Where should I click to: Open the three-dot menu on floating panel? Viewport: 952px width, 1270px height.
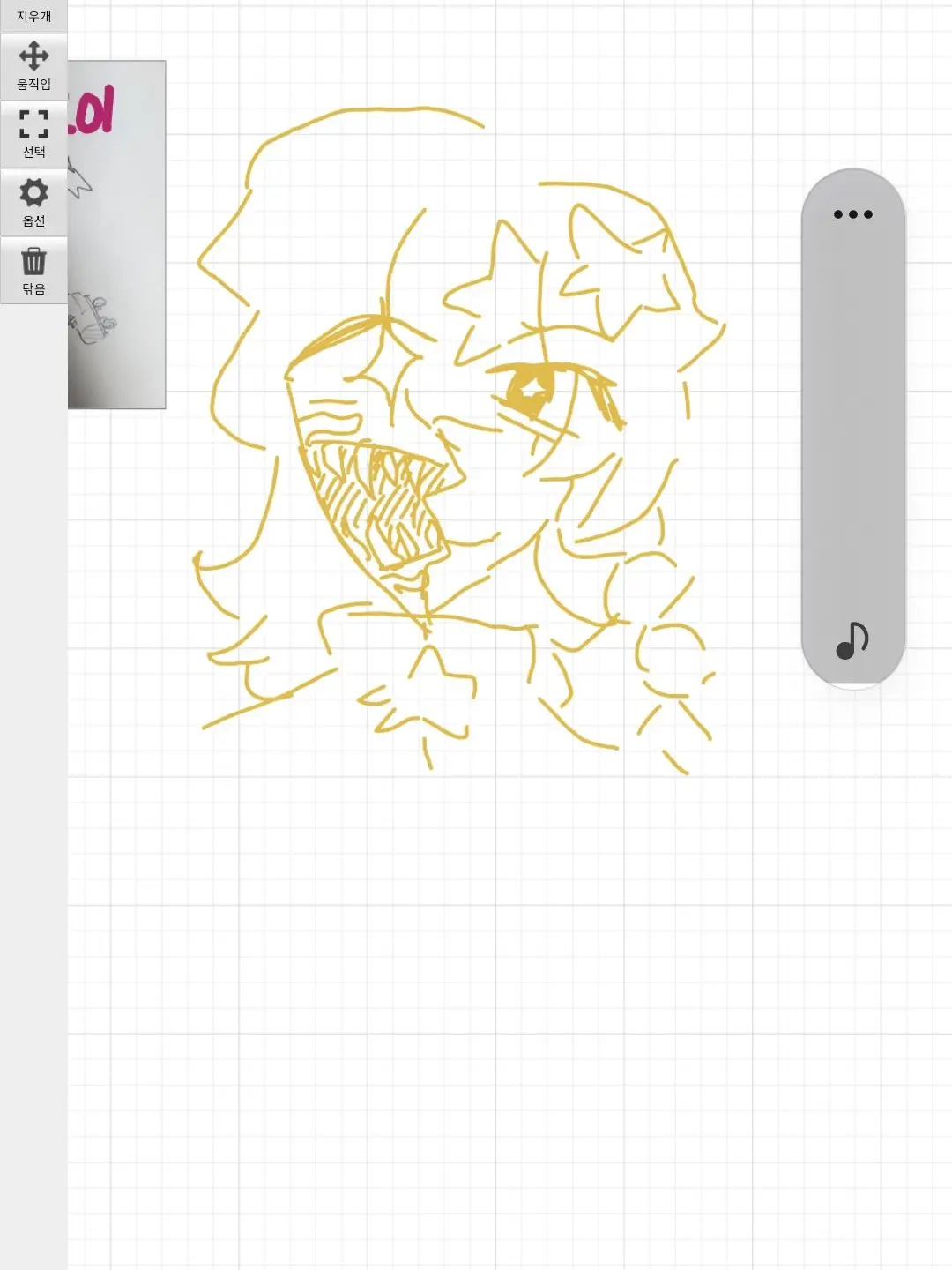click(852, 214)
